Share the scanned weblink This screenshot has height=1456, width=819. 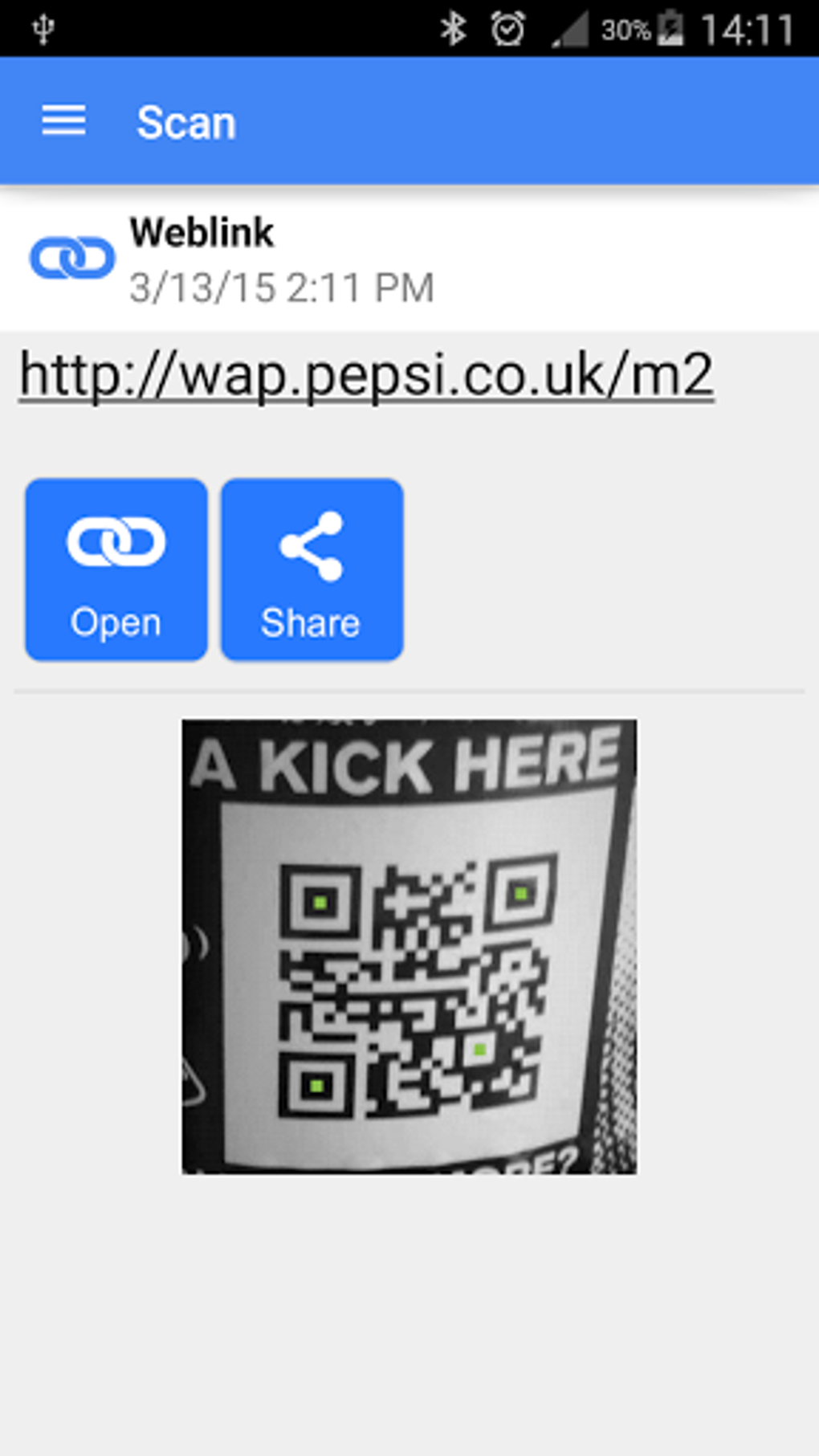312,569
